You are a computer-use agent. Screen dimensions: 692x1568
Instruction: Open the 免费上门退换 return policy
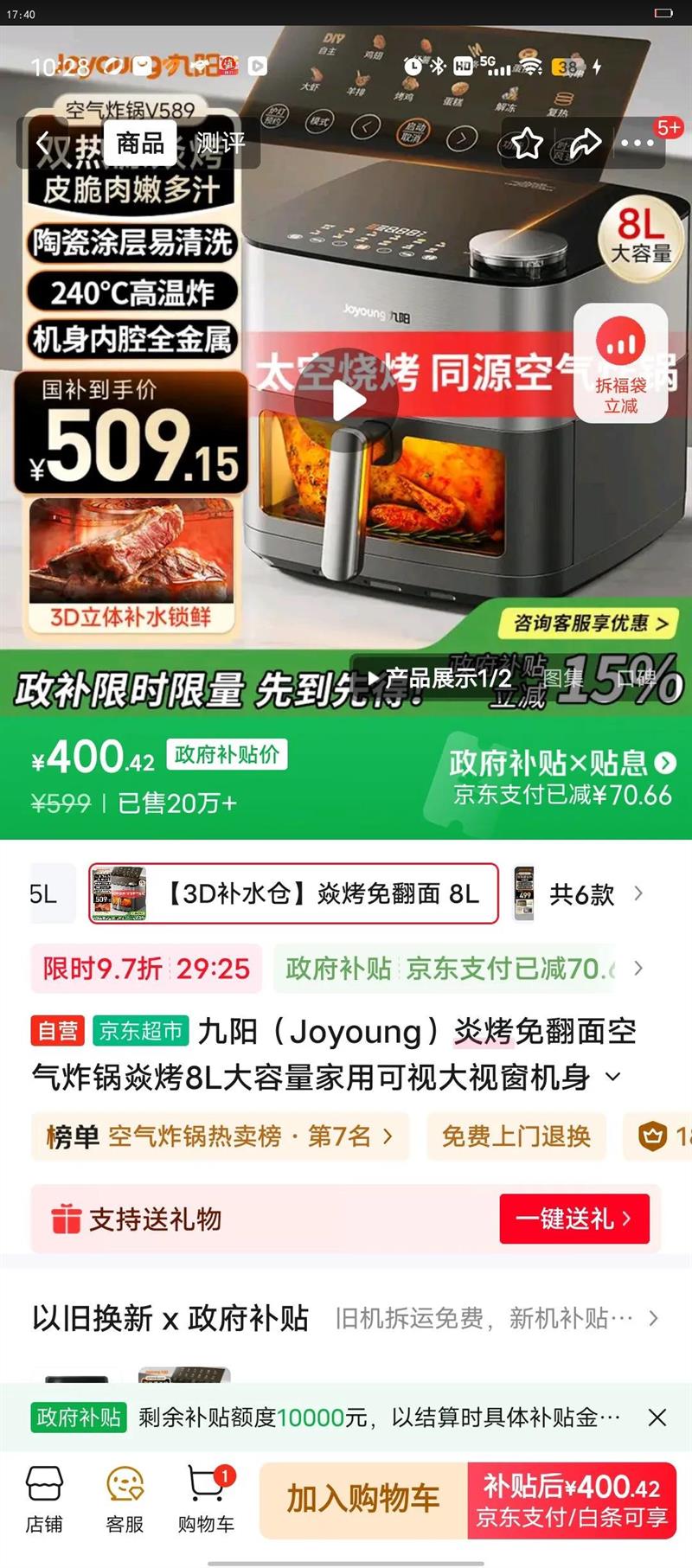516,1137
